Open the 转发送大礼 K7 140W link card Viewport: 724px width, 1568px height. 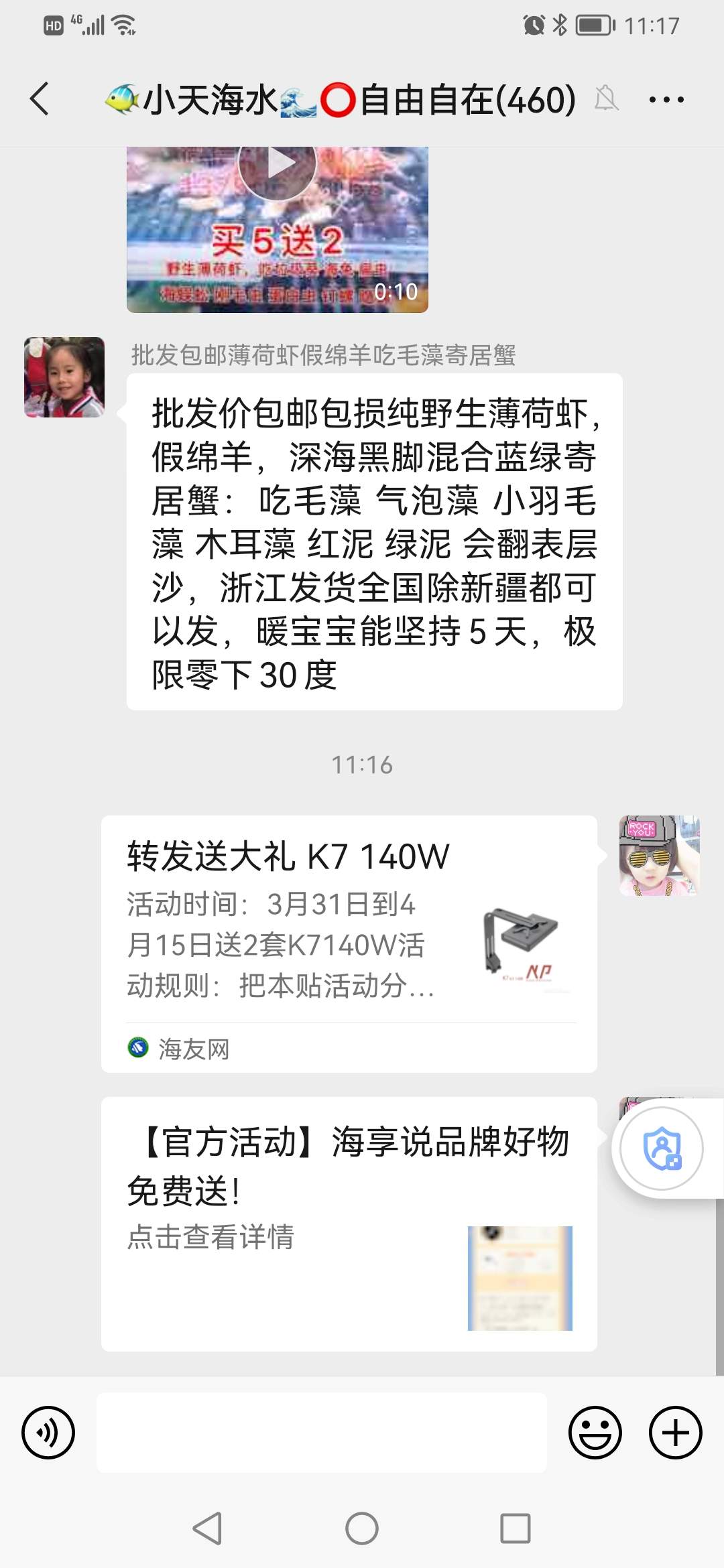pyautogui.click(x=349, y=943)
